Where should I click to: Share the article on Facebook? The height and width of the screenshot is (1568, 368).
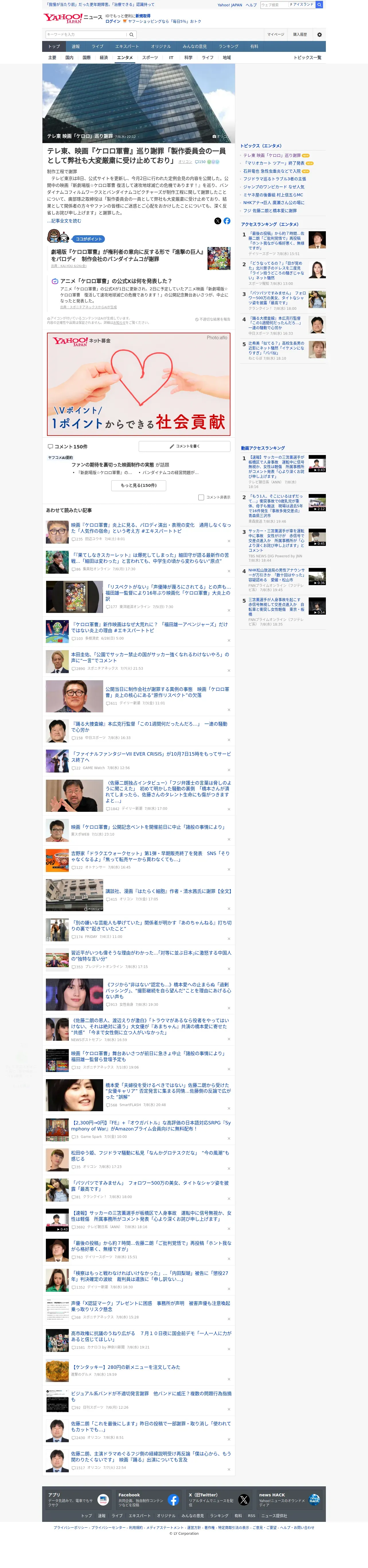227,221
